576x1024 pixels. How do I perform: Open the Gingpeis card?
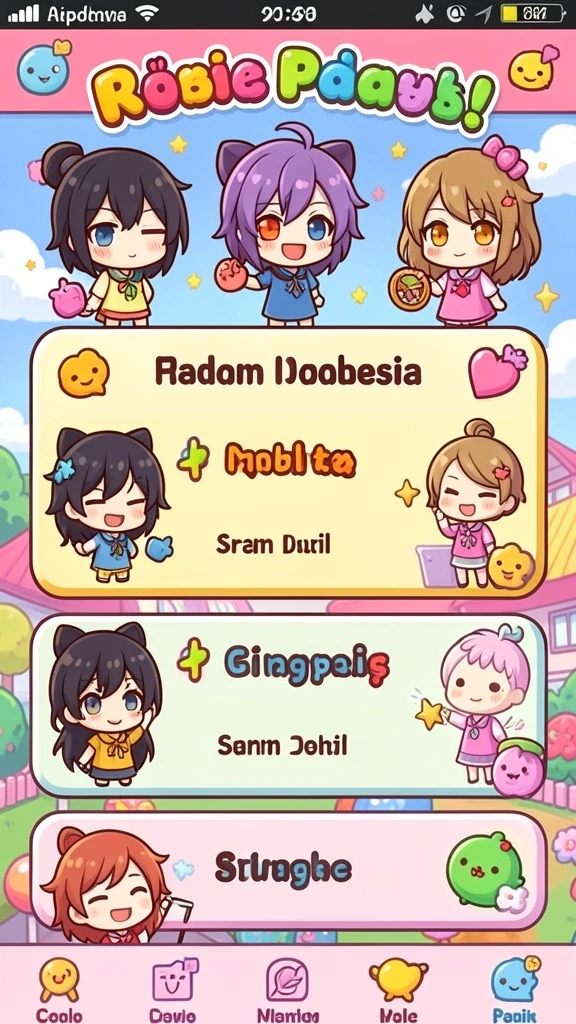click(x=288, y=705)
